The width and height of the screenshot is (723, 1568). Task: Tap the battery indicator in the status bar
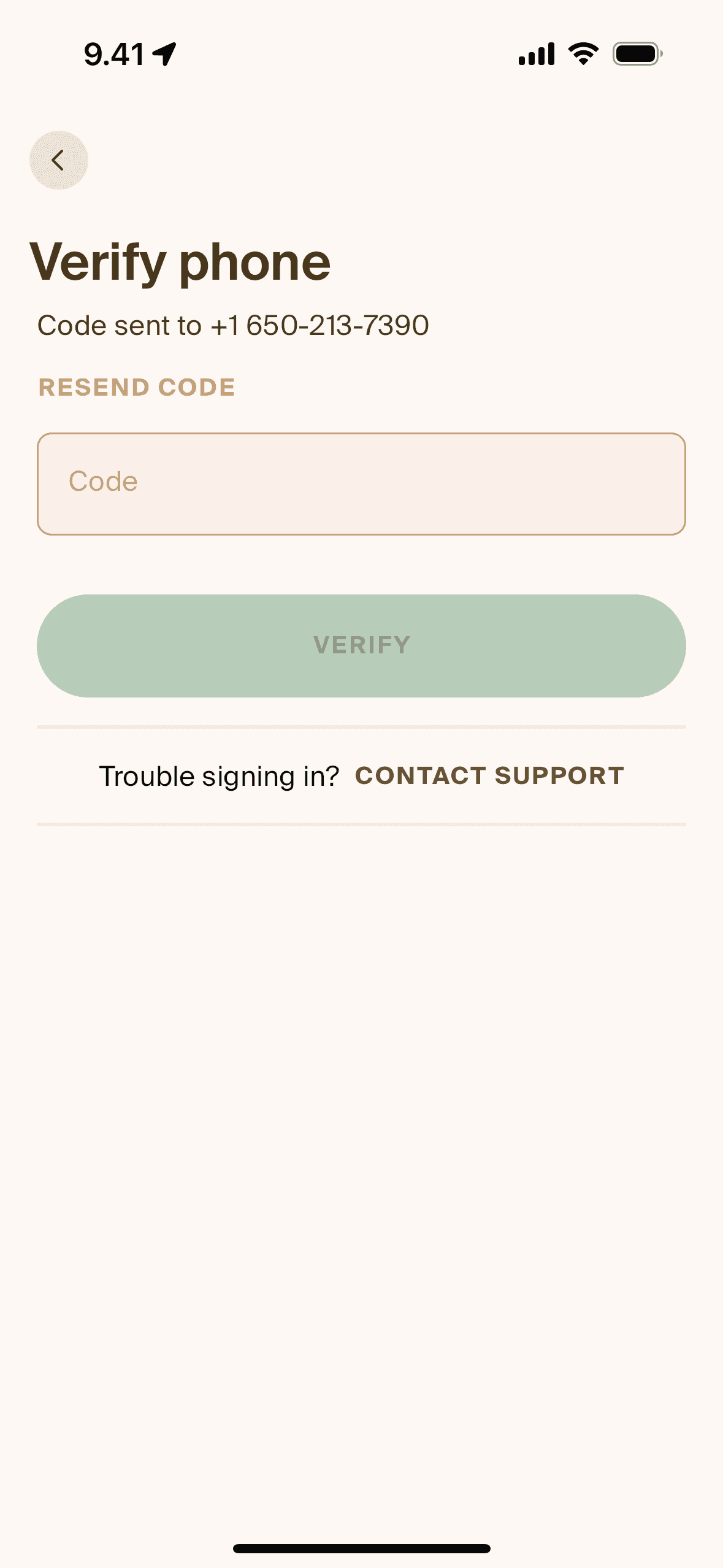[638, 53]
